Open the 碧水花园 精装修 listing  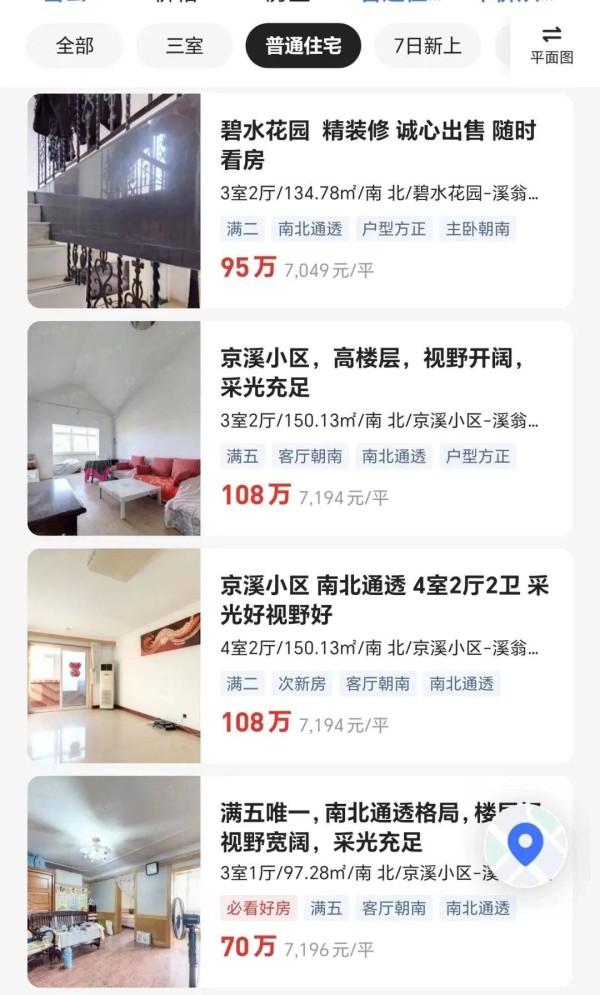[x=378, y=145]
